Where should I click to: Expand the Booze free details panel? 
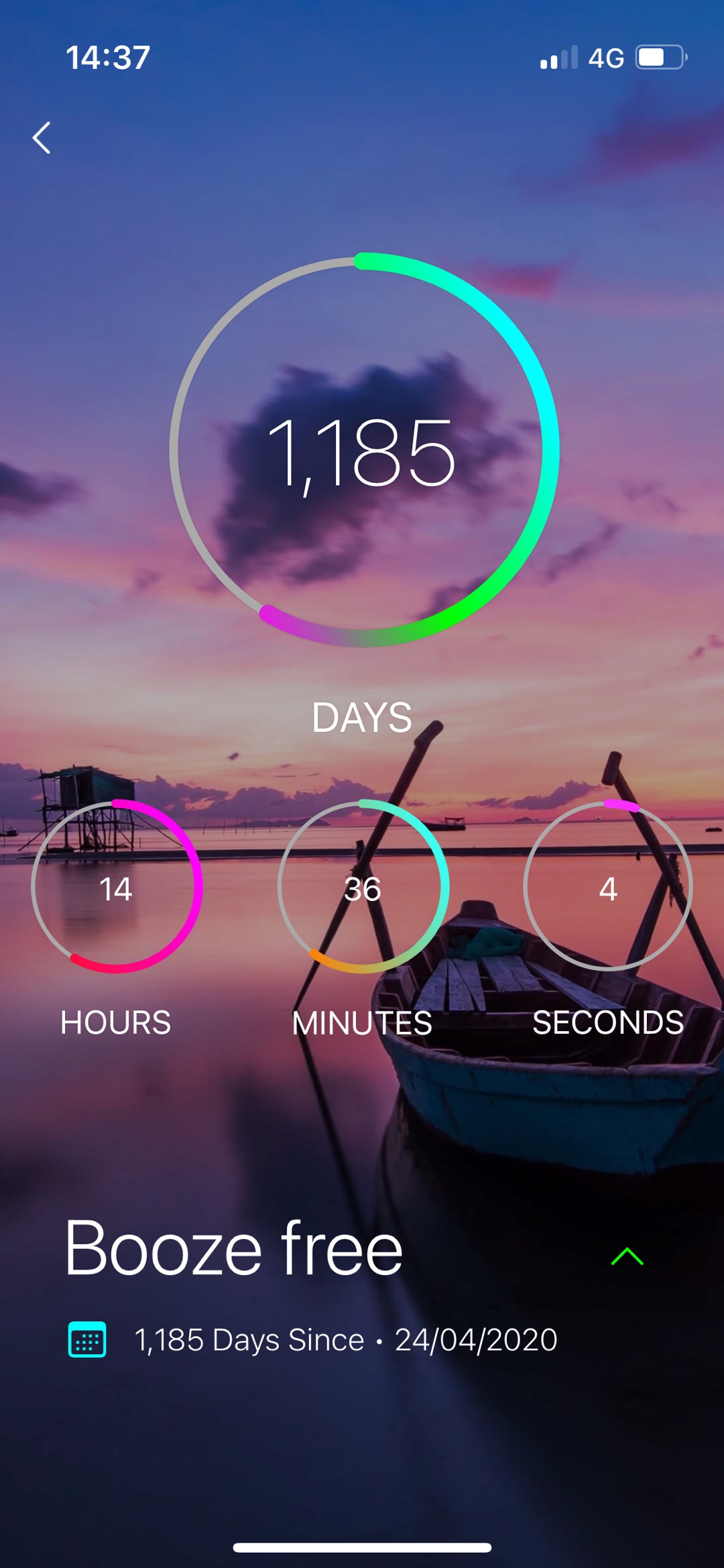(627, 1257)
